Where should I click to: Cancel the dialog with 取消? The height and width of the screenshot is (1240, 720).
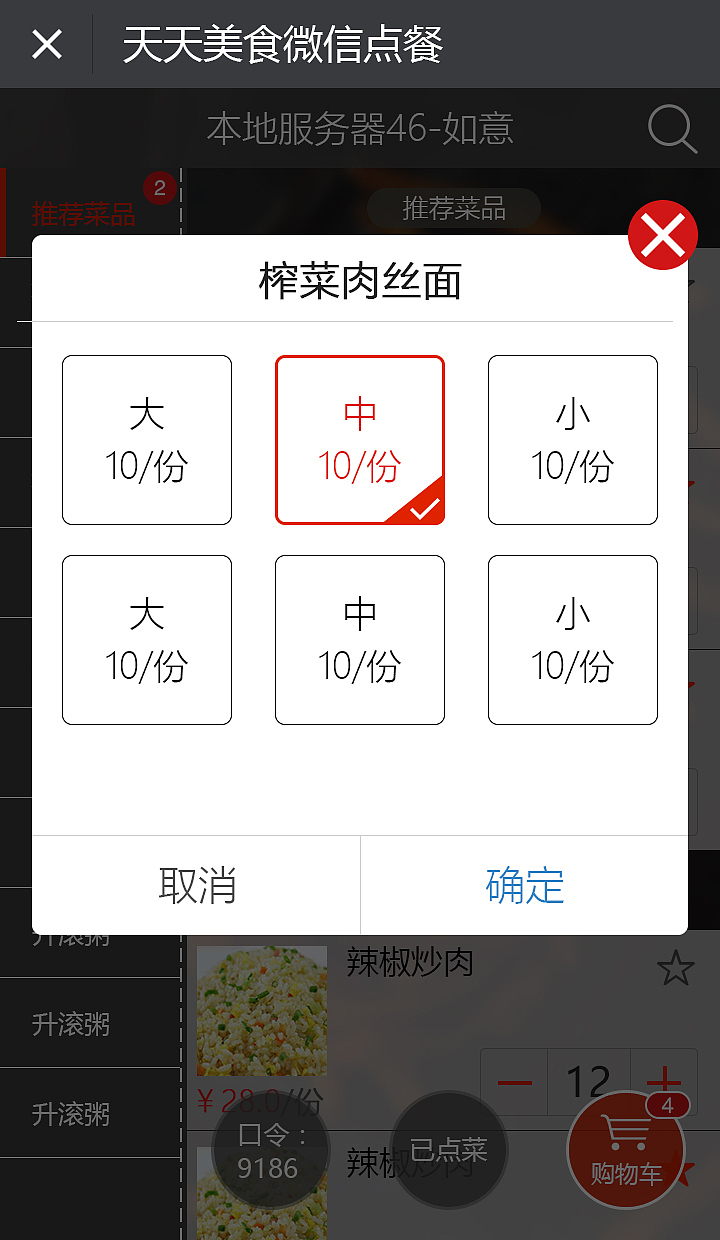point(196,886)
